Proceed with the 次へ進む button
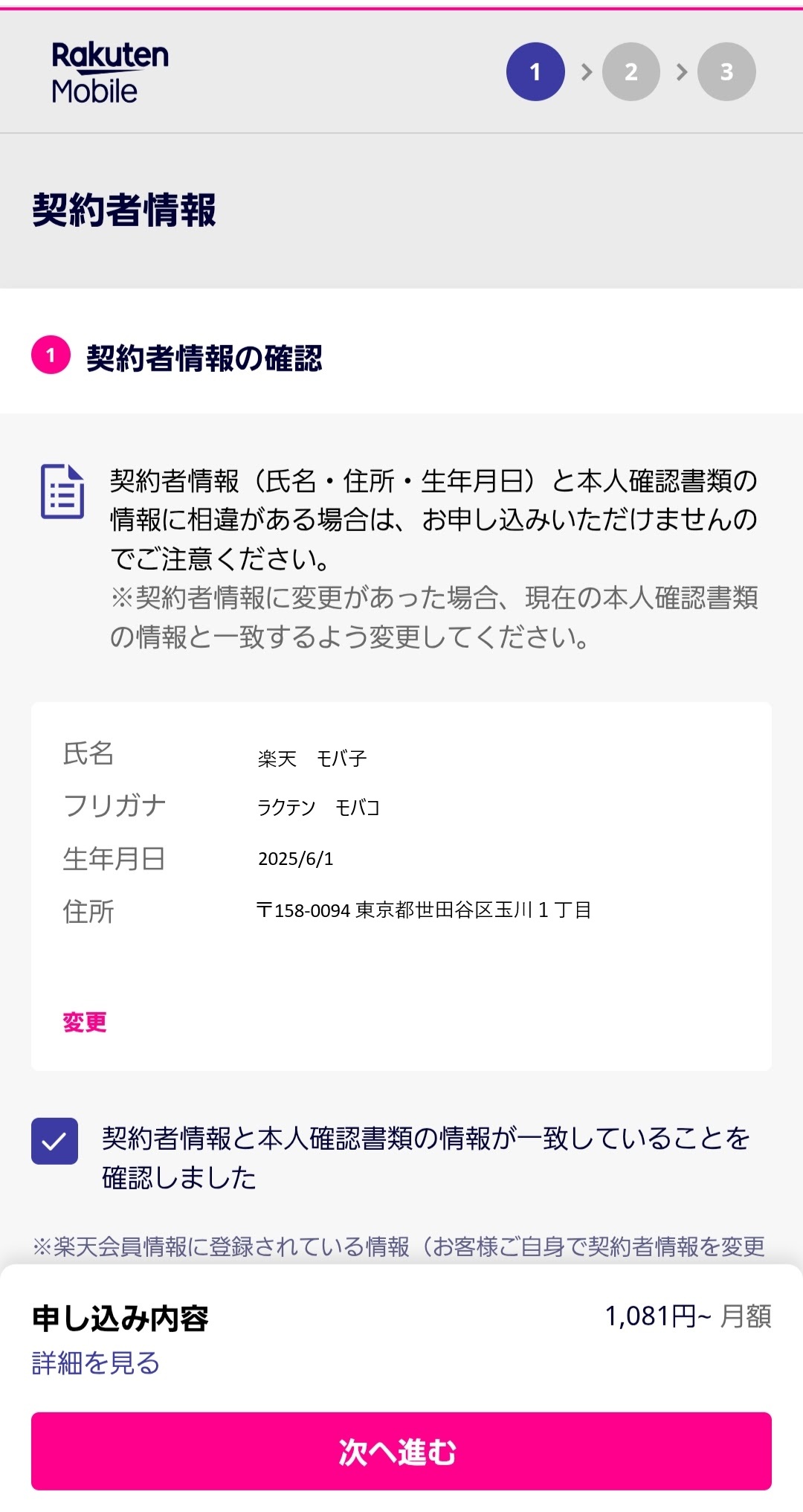 point(401,1451)
